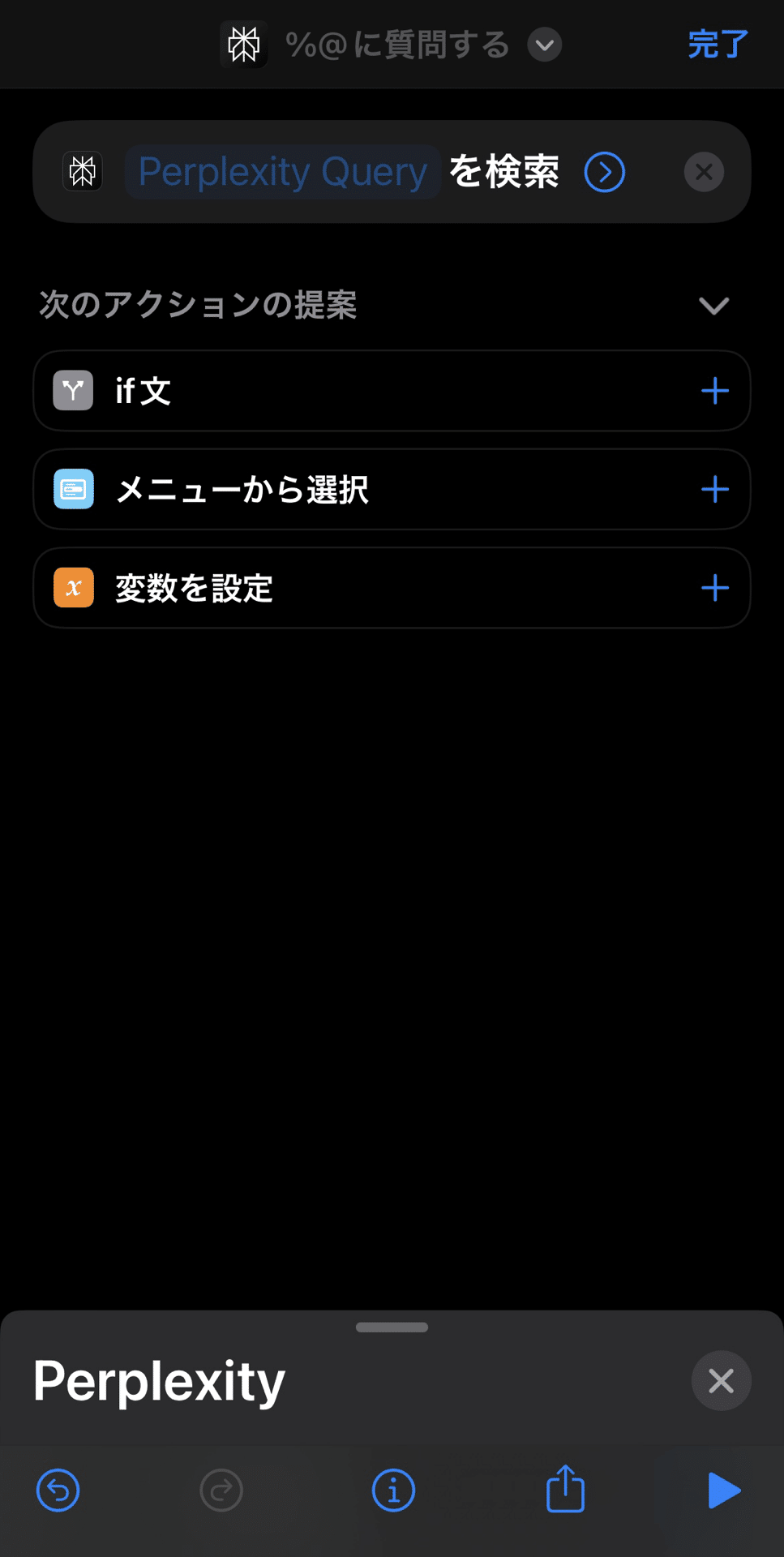Tap the shortcut's icon in the header

coord(243,44)
